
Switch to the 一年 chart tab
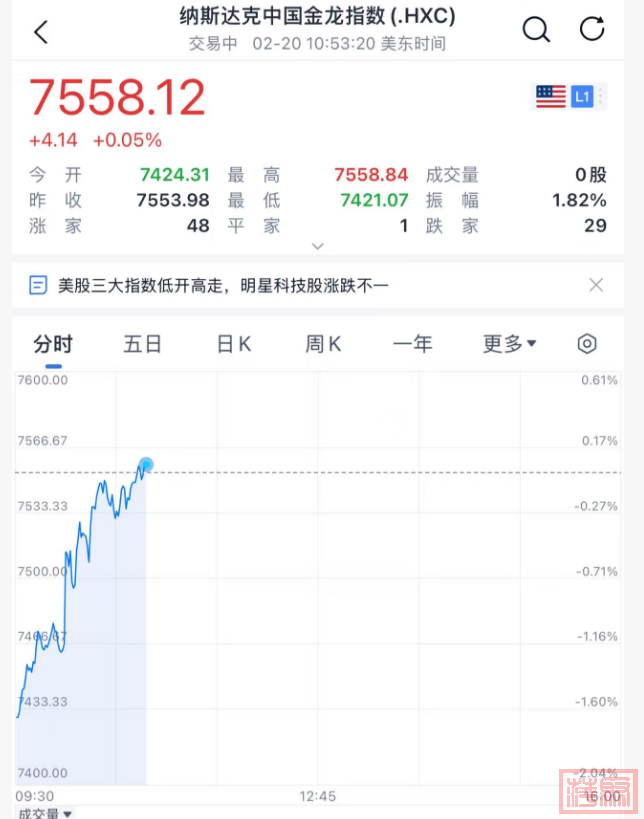(x=412, y=344)
